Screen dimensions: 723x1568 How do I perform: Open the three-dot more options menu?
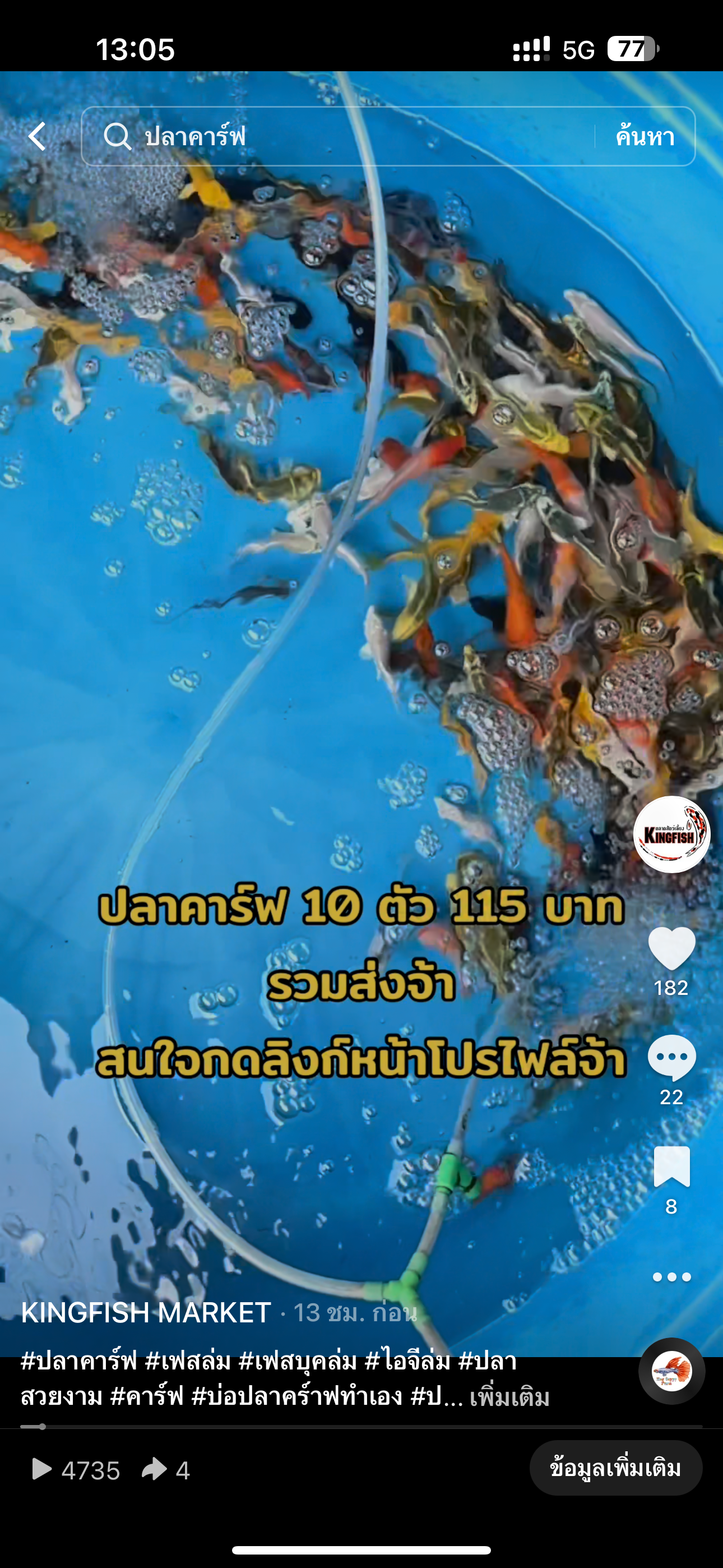tap(671, 1277)
